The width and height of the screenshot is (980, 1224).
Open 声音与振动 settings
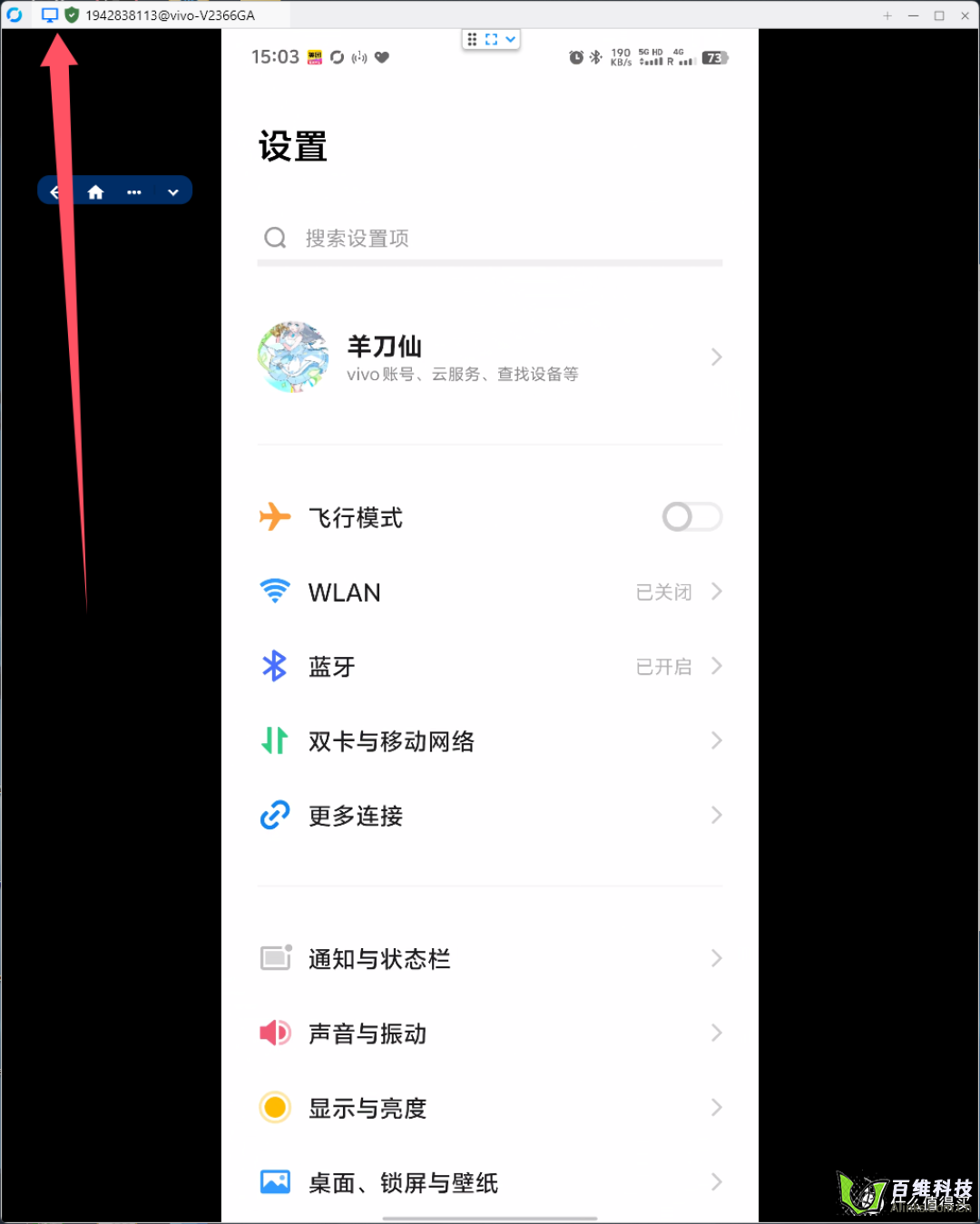click(490, 1033)
